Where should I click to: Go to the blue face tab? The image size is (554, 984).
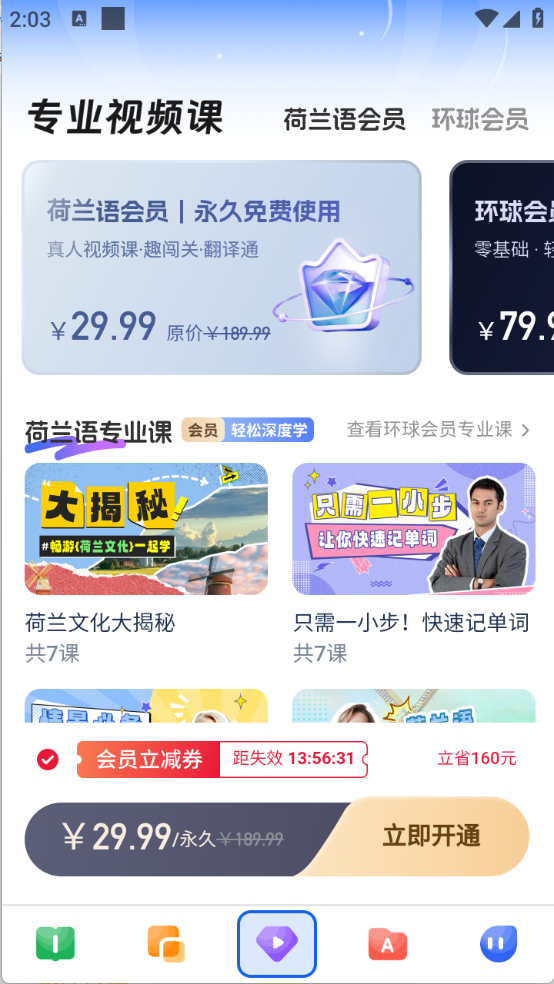pos(499,943)
